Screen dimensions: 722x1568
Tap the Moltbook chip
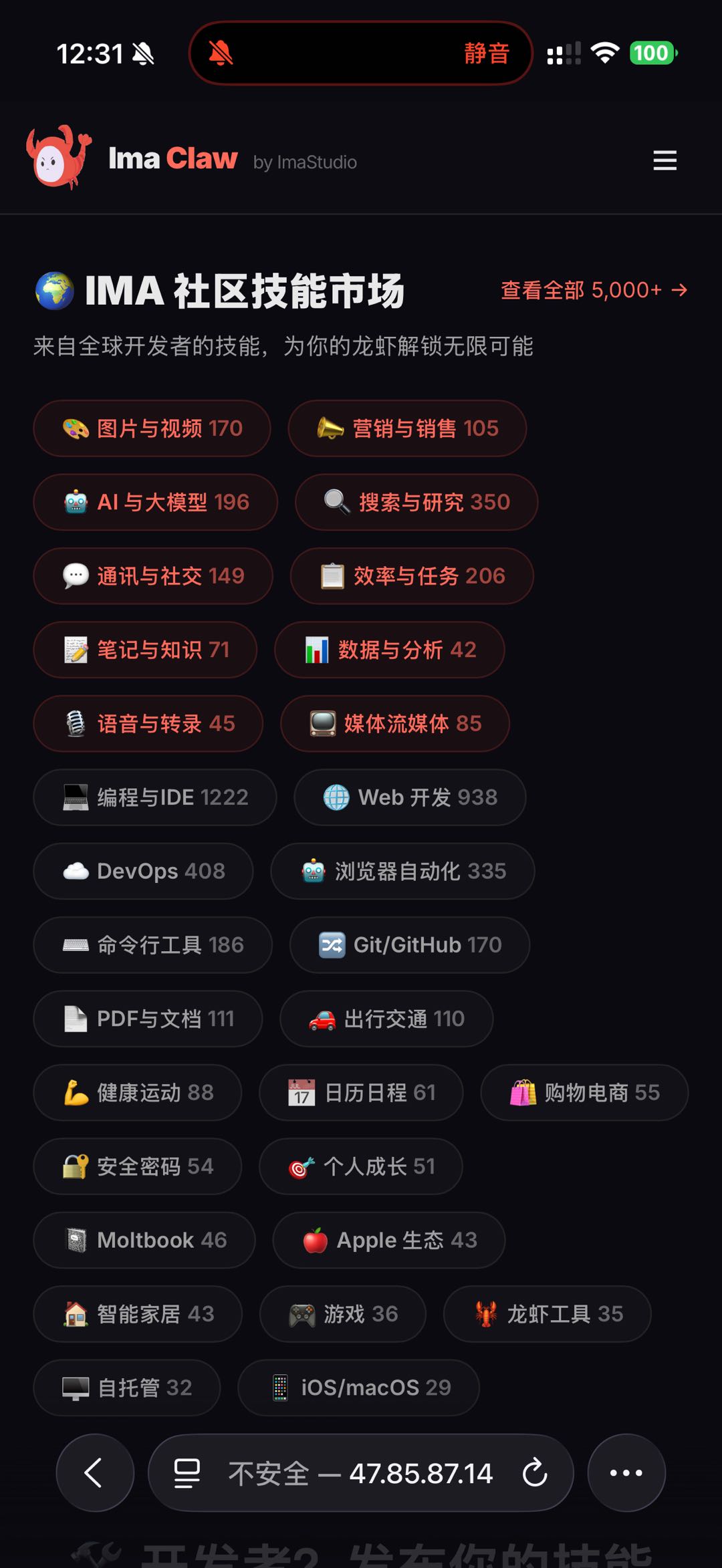pyautogui.click(x=144, y=1240)
